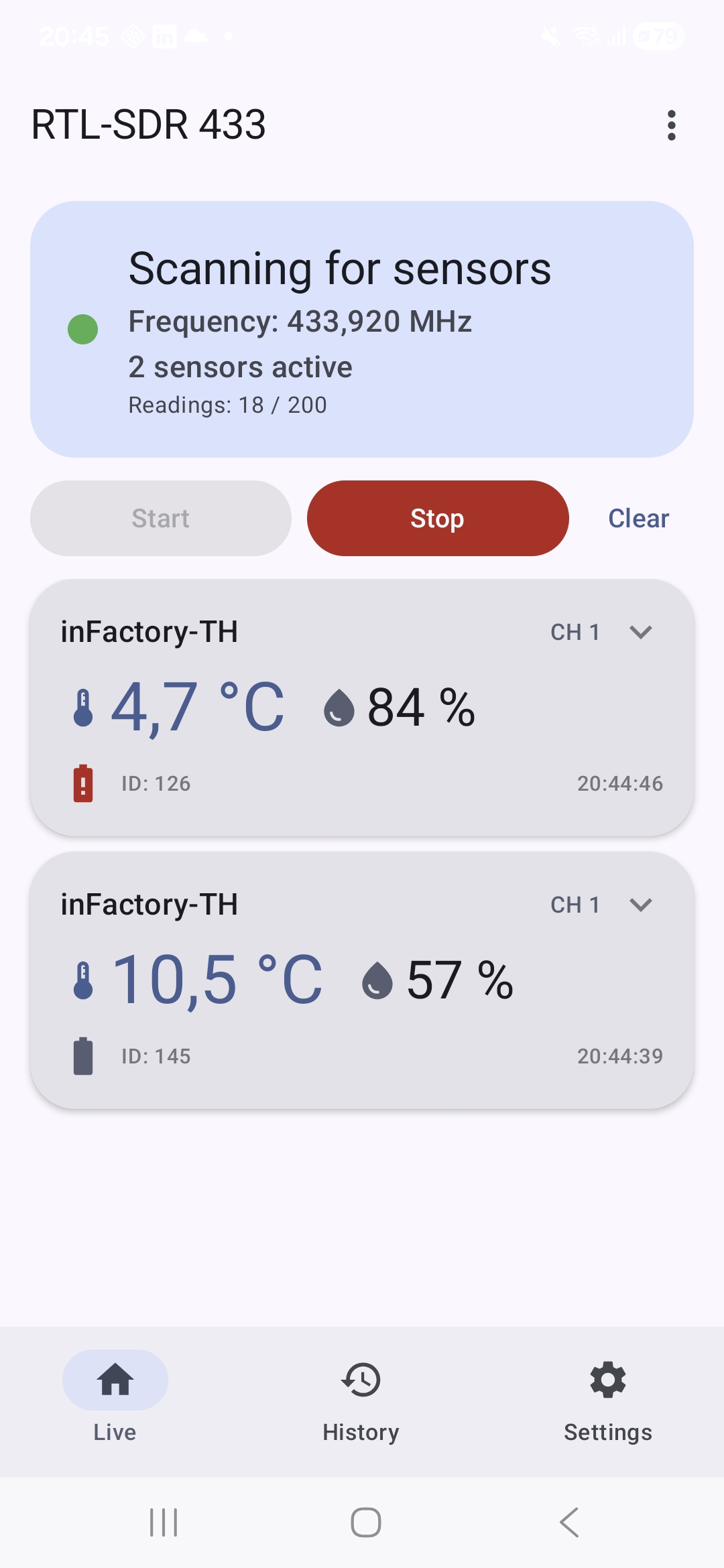Open the recent apps view
Viewport: 724px width, 1568px height.
click(x=164, y=1522)
